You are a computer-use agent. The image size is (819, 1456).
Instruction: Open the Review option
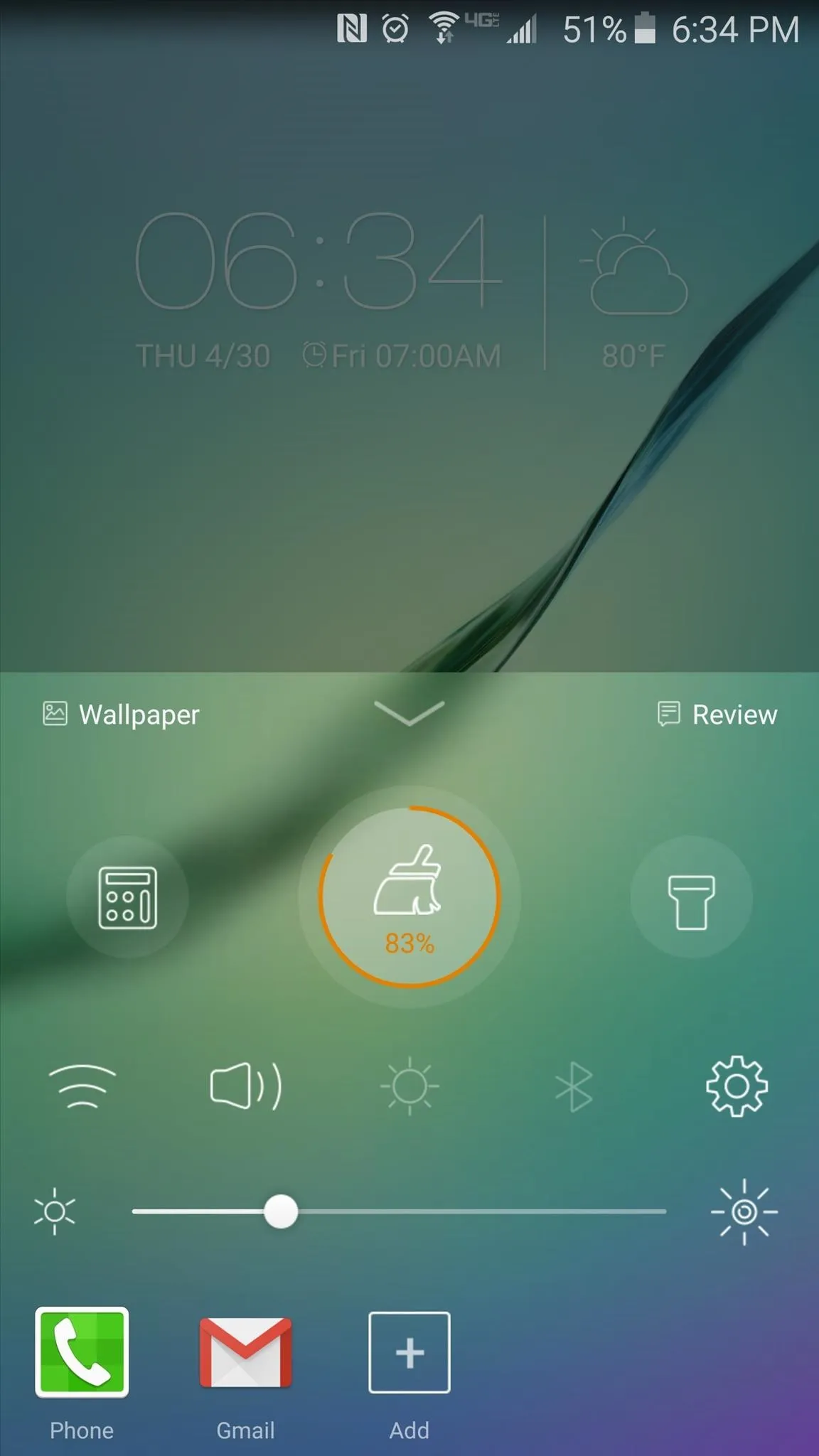717,714
